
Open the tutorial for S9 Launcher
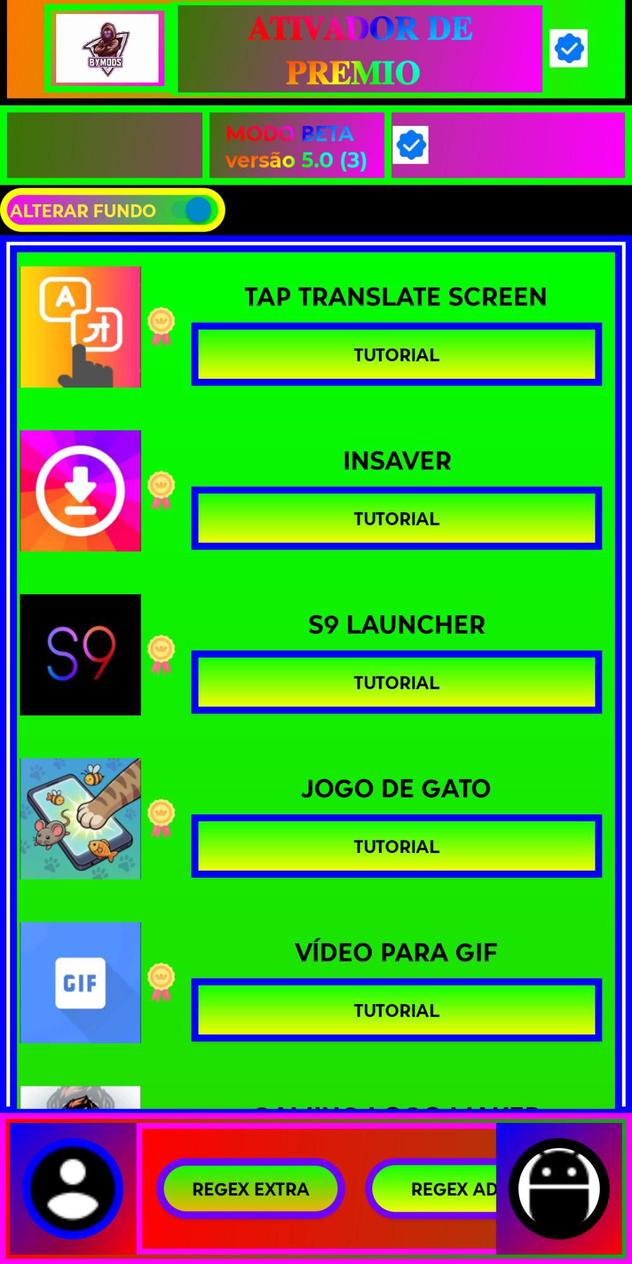396,683
